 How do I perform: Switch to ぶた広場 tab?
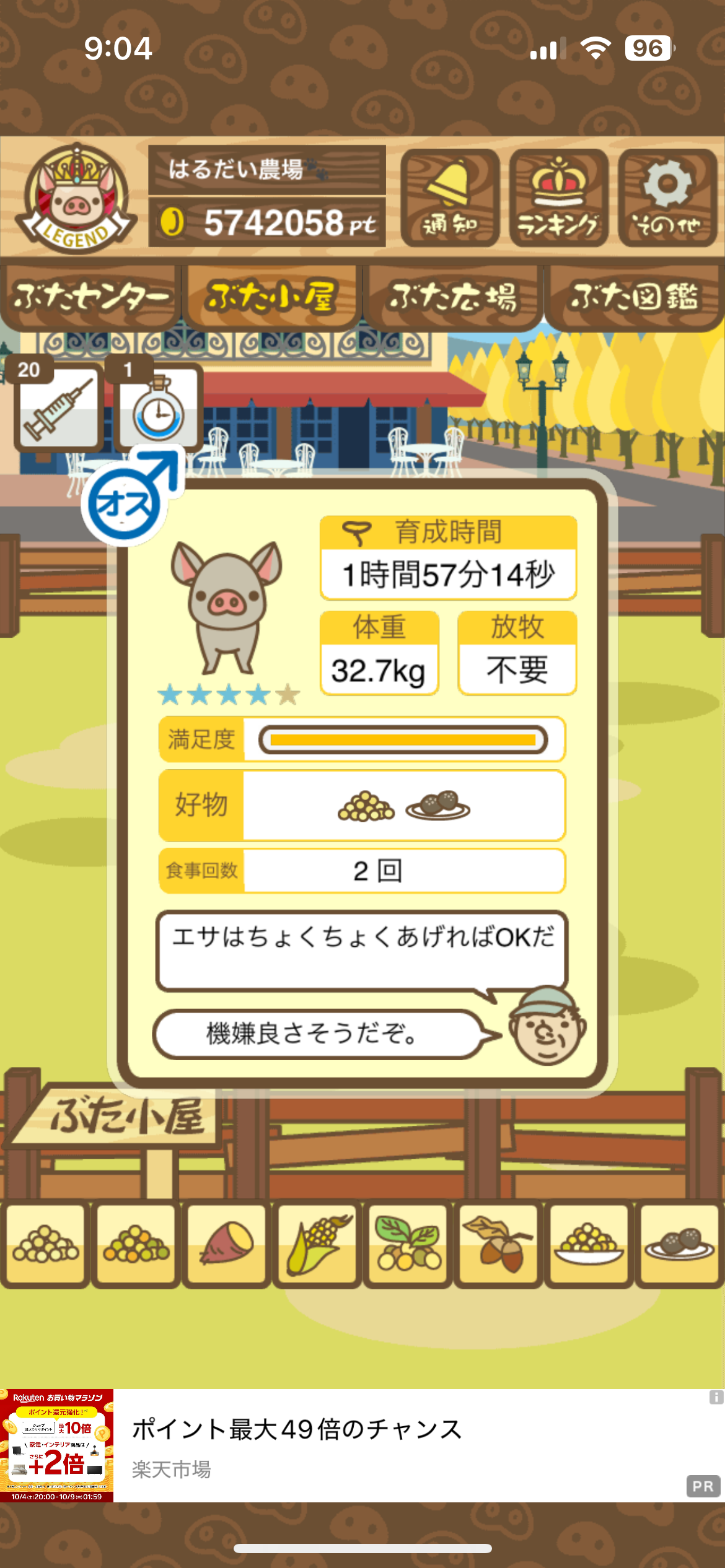(453, 297)
